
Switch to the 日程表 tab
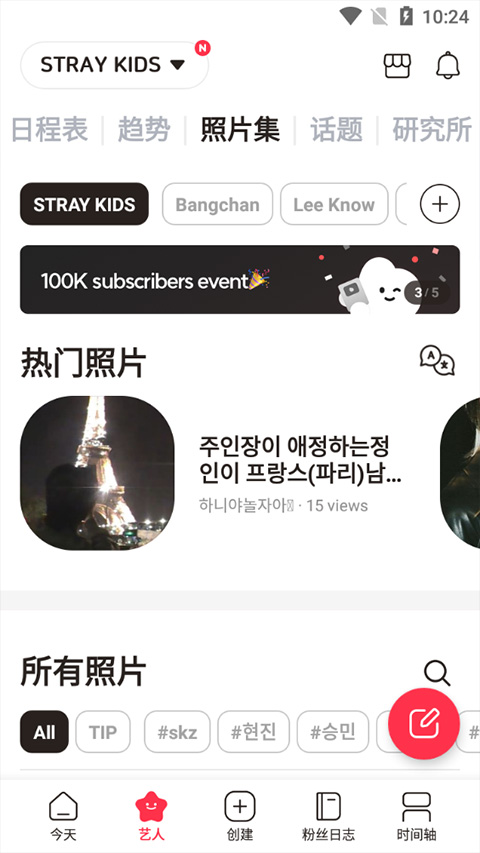tap(50, 130)
